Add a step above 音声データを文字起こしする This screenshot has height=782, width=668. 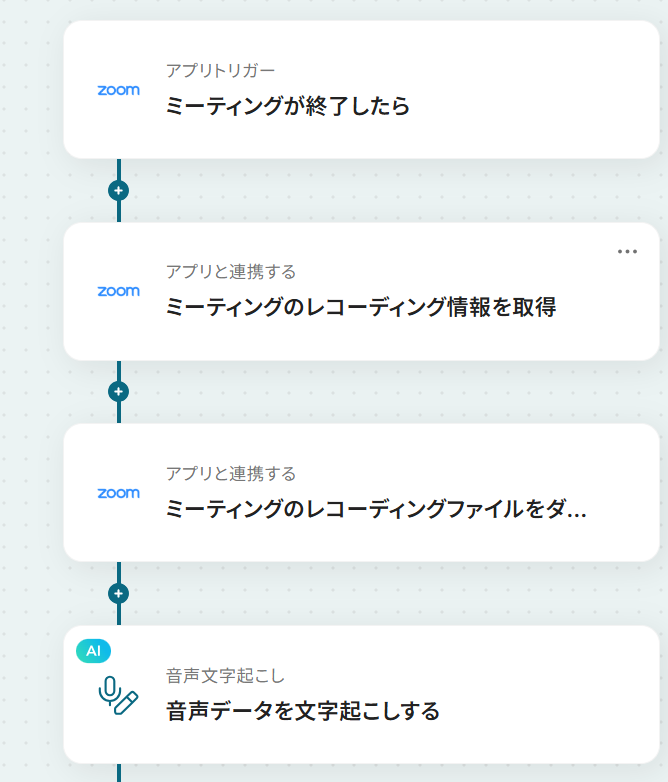[x=119, y=593]
